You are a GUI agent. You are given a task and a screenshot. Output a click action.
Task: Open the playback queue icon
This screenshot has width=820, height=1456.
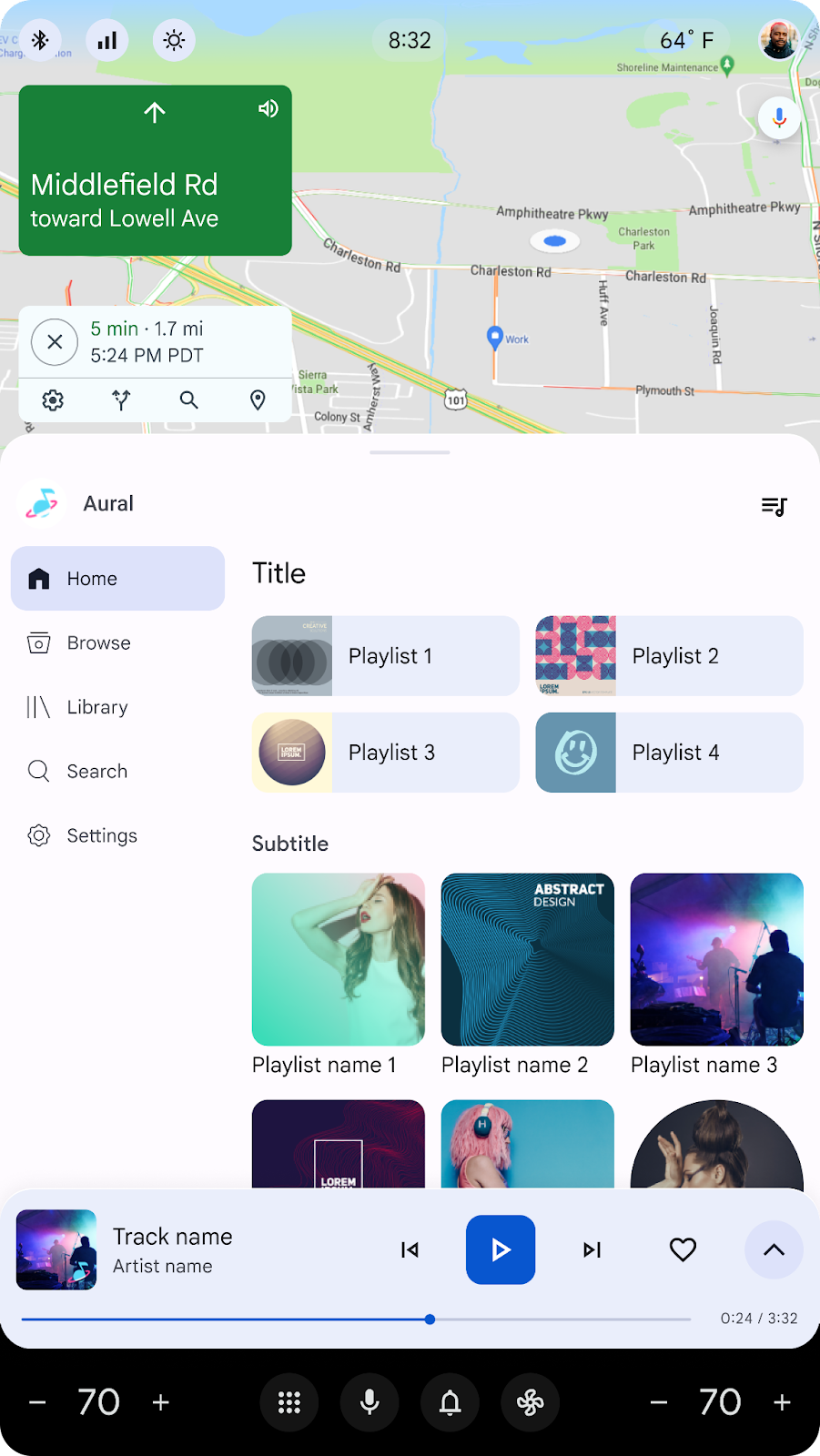[774, 506]
